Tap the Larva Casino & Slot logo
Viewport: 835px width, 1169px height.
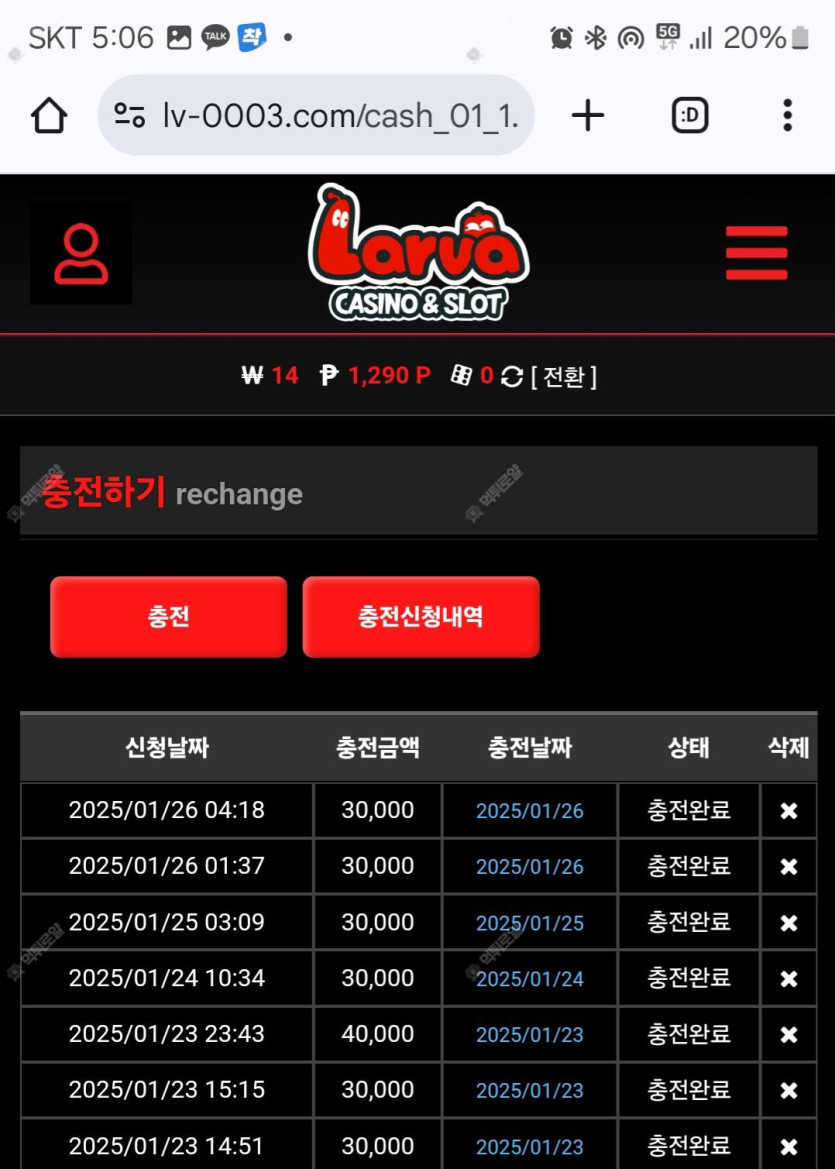(x=418, y=252)
